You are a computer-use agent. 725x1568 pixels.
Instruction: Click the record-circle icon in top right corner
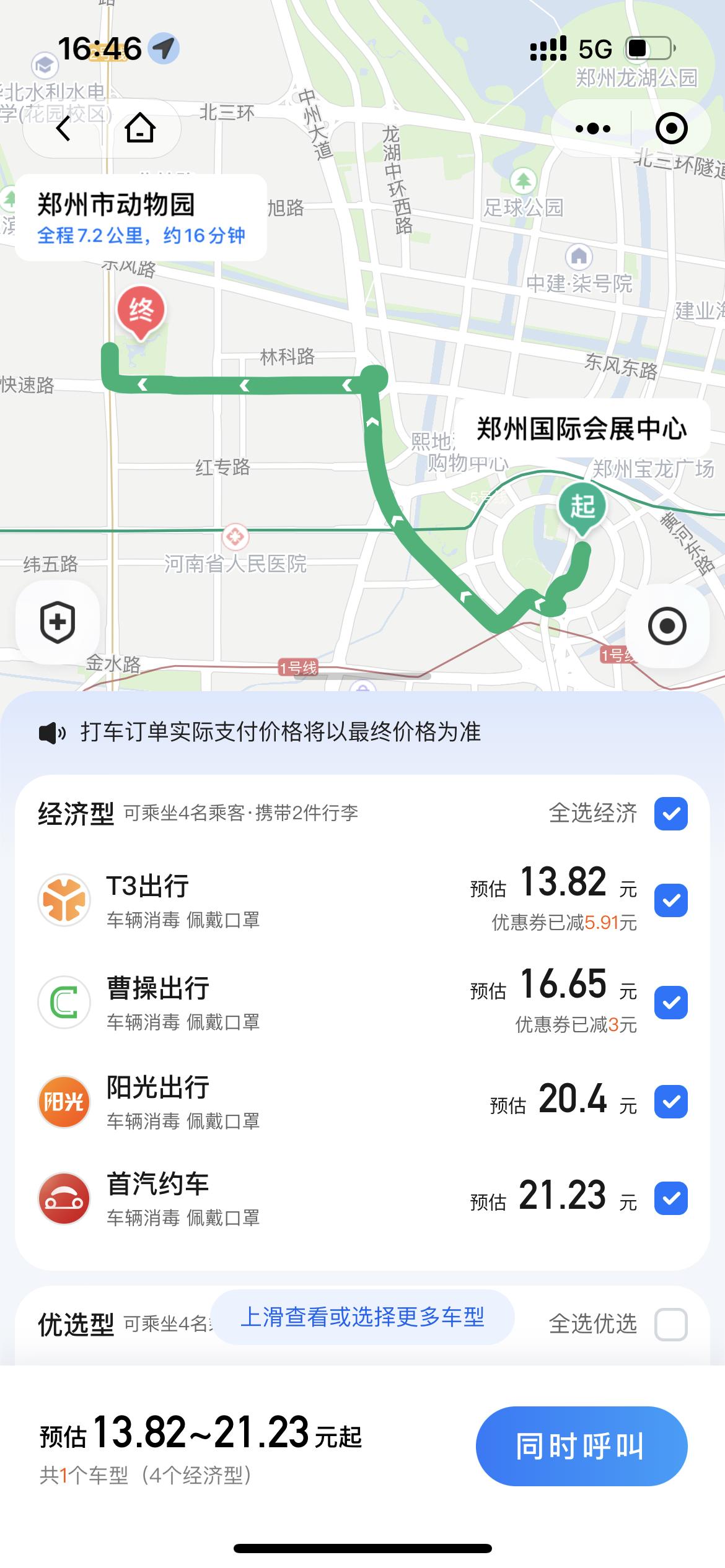[x=671, y=128]
